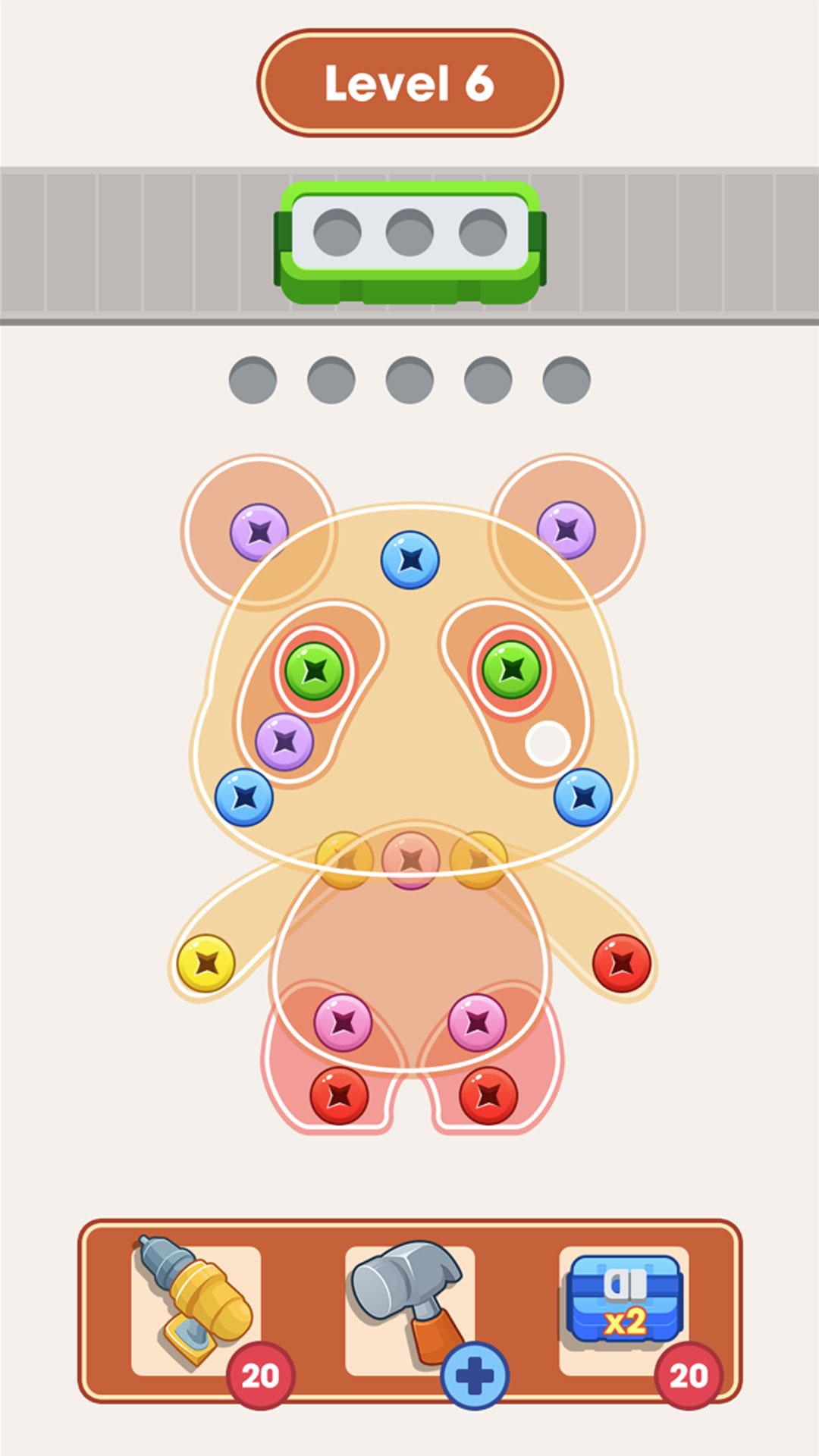Remove the red screw on the left foot
819x1456 pixels.
click(x=340, y=1096)
